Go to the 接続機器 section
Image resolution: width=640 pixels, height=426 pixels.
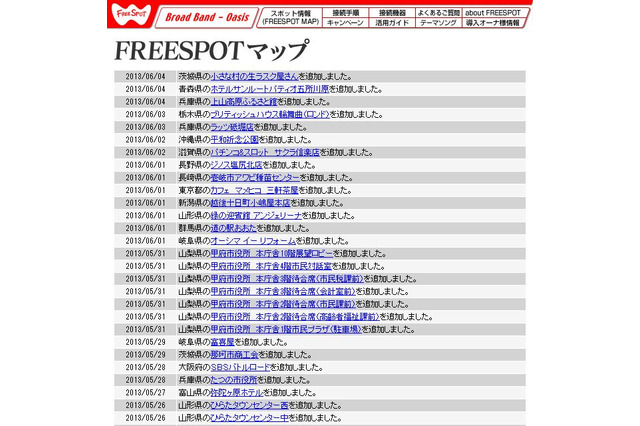392,11
